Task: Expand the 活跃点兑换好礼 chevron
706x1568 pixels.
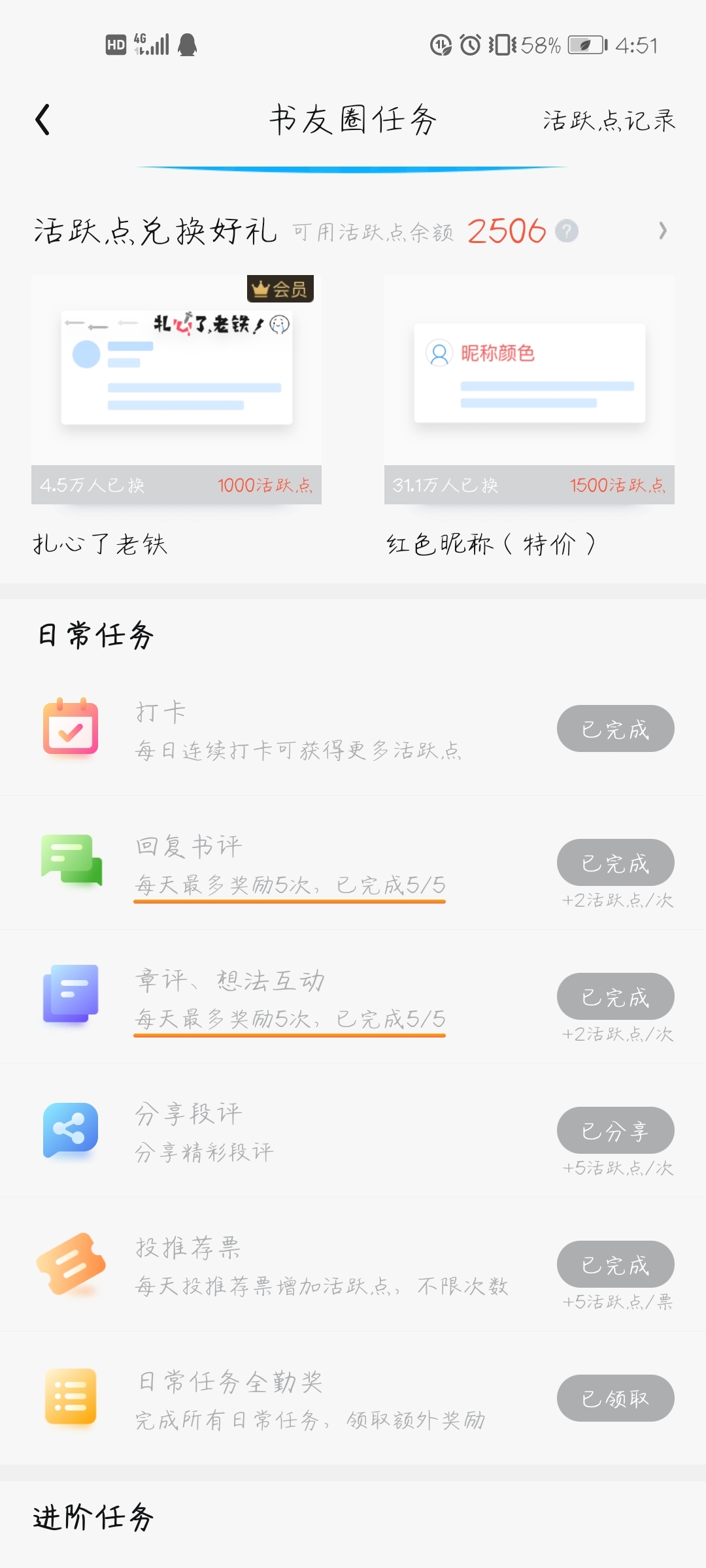Action: tap(663, 231)
